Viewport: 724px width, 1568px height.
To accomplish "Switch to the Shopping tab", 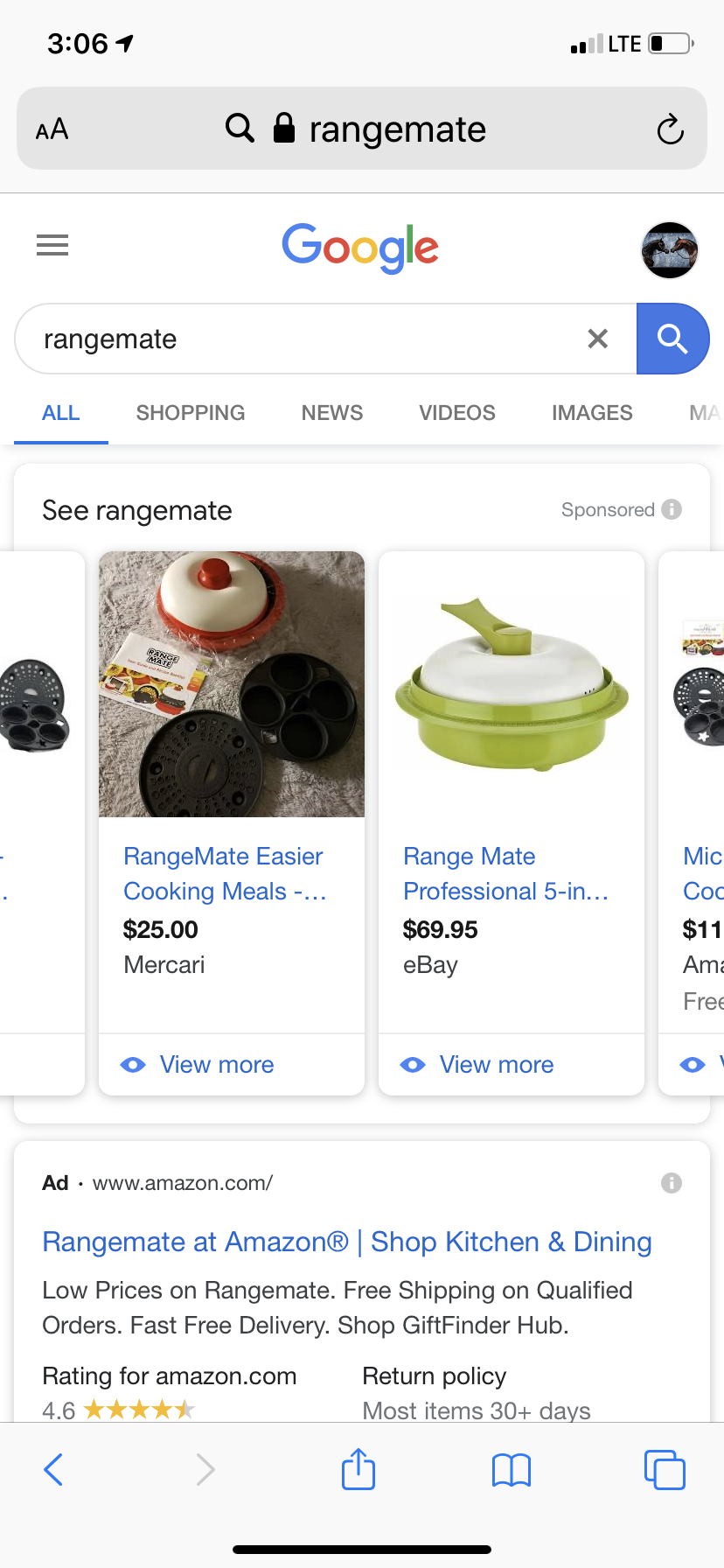I will 191,413.
